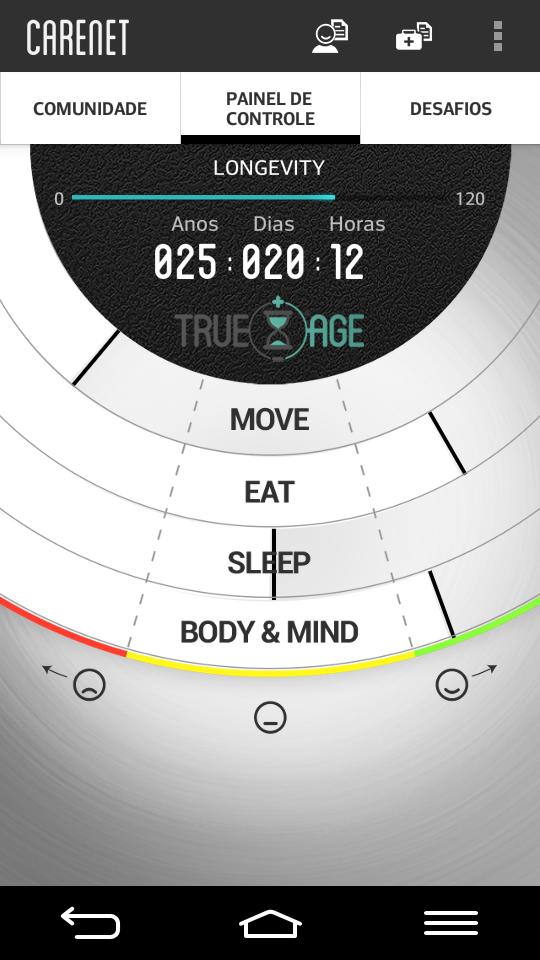The height and width of the screenshot is (960, 540).
Task: Open the medical kit records icon
Action: pos(414,36)
